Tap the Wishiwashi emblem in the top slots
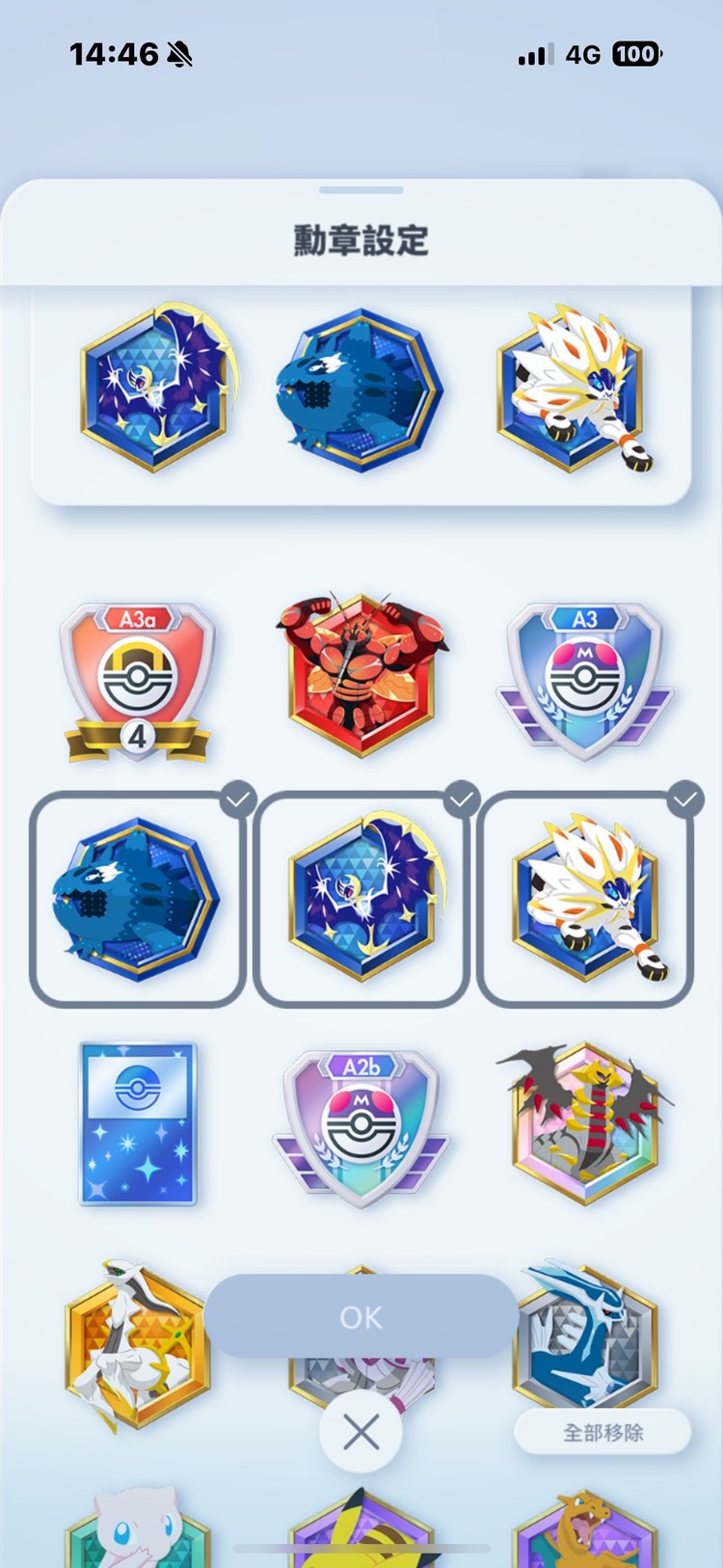This screenshot has width=723, height=1568. (361, 389)
